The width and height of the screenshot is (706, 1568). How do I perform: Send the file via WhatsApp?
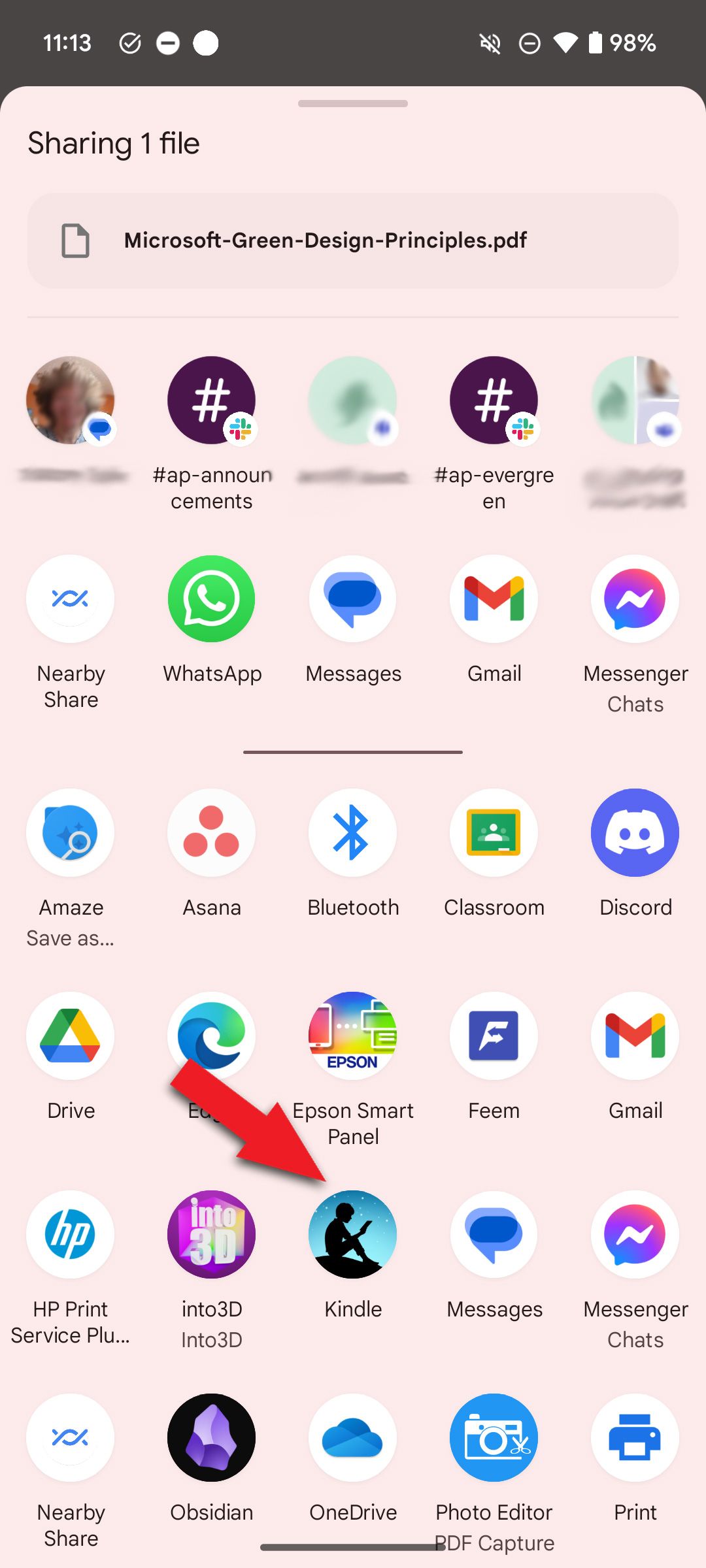click(211, 599)
